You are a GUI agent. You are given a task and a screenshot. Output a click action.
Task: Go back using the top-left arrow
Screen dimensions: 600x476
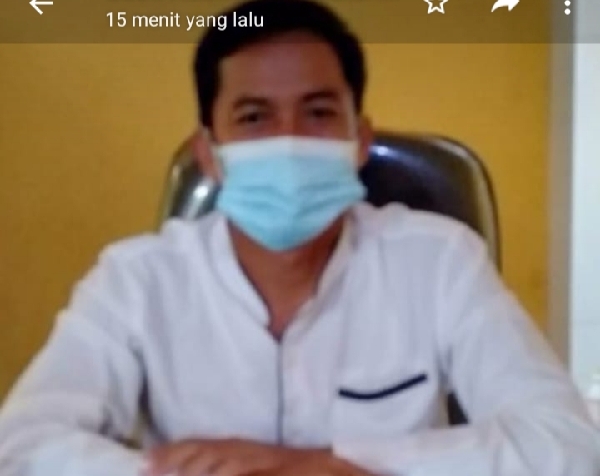pyautogui.click(x=41, y=6)
